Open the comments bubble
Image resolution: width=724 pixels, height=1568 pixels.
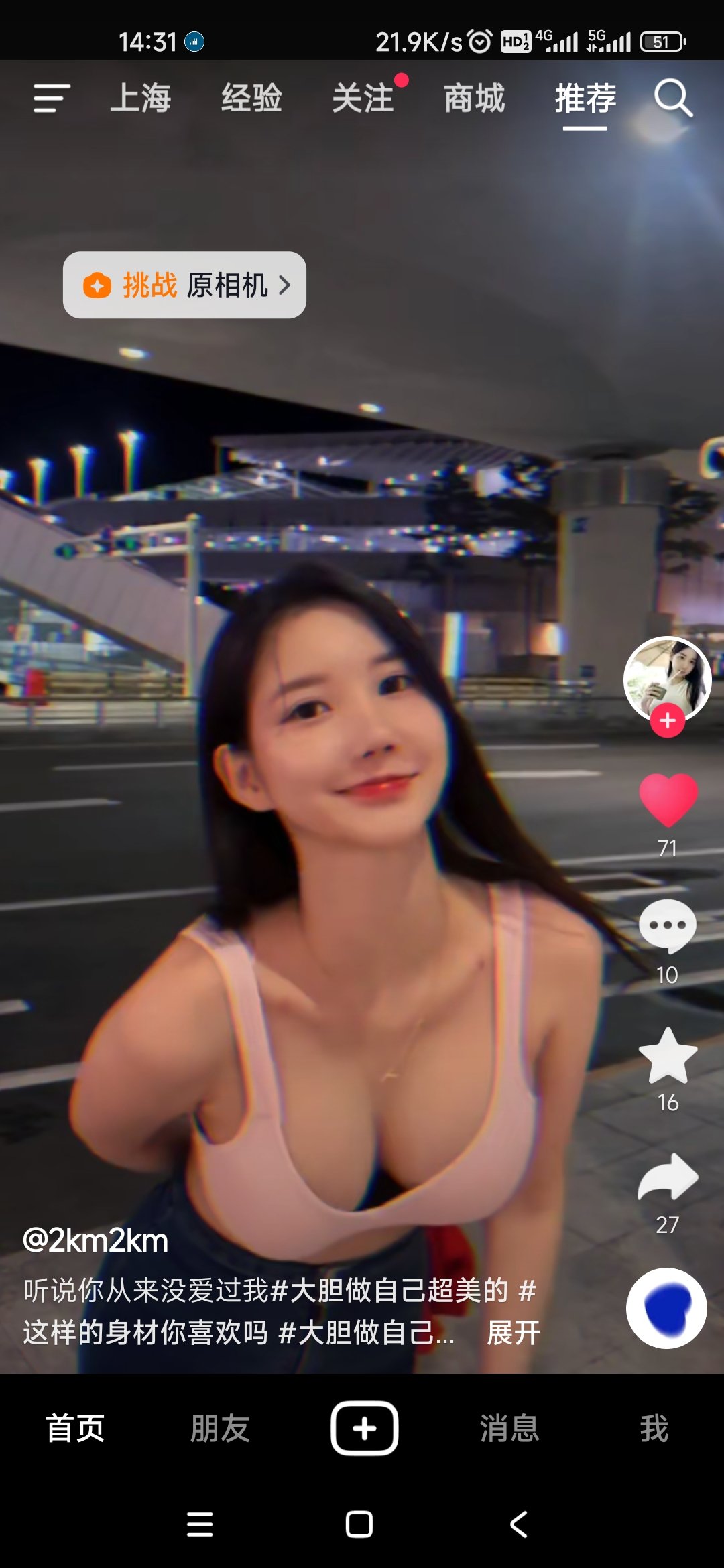click(667, 926)
